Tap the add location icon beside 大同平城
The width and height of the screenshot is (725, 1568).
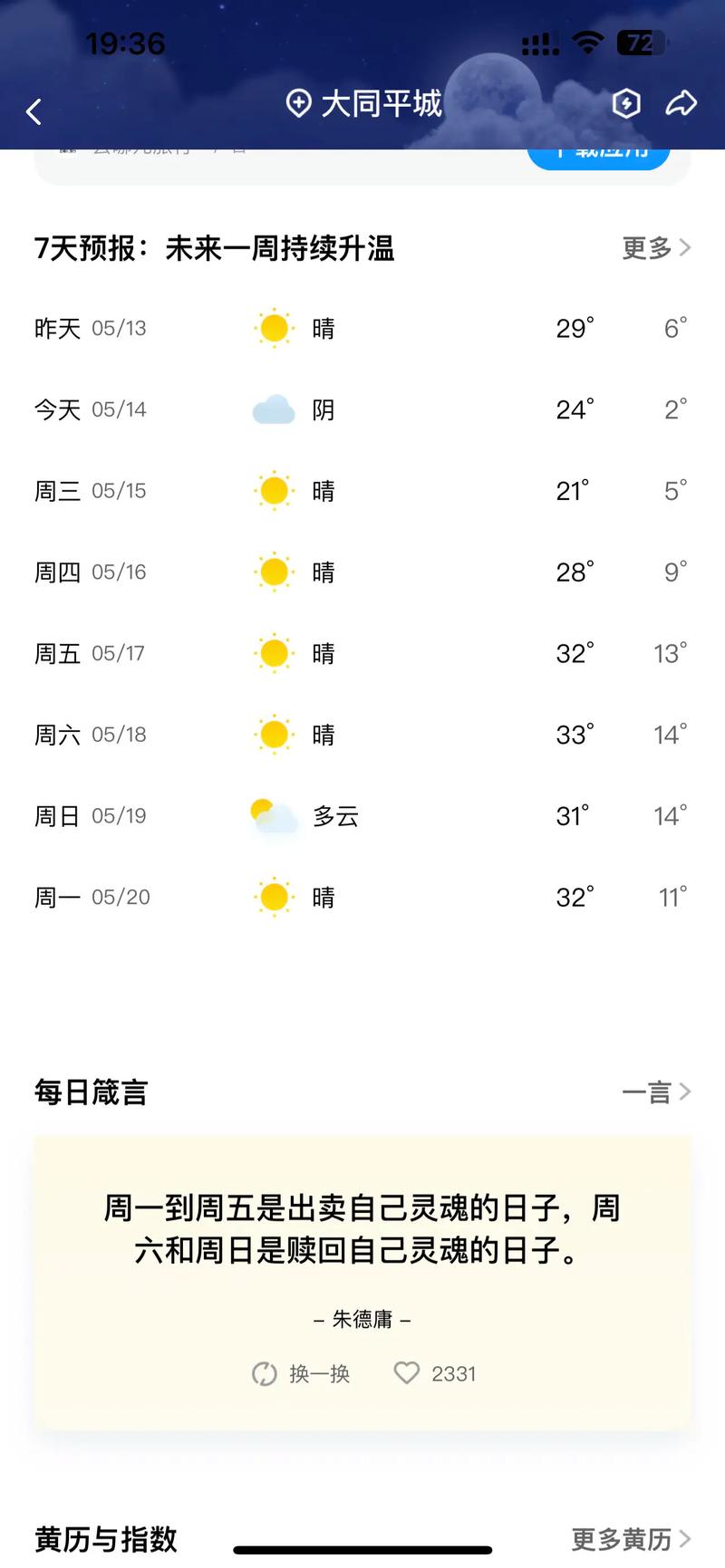[299, 104]
